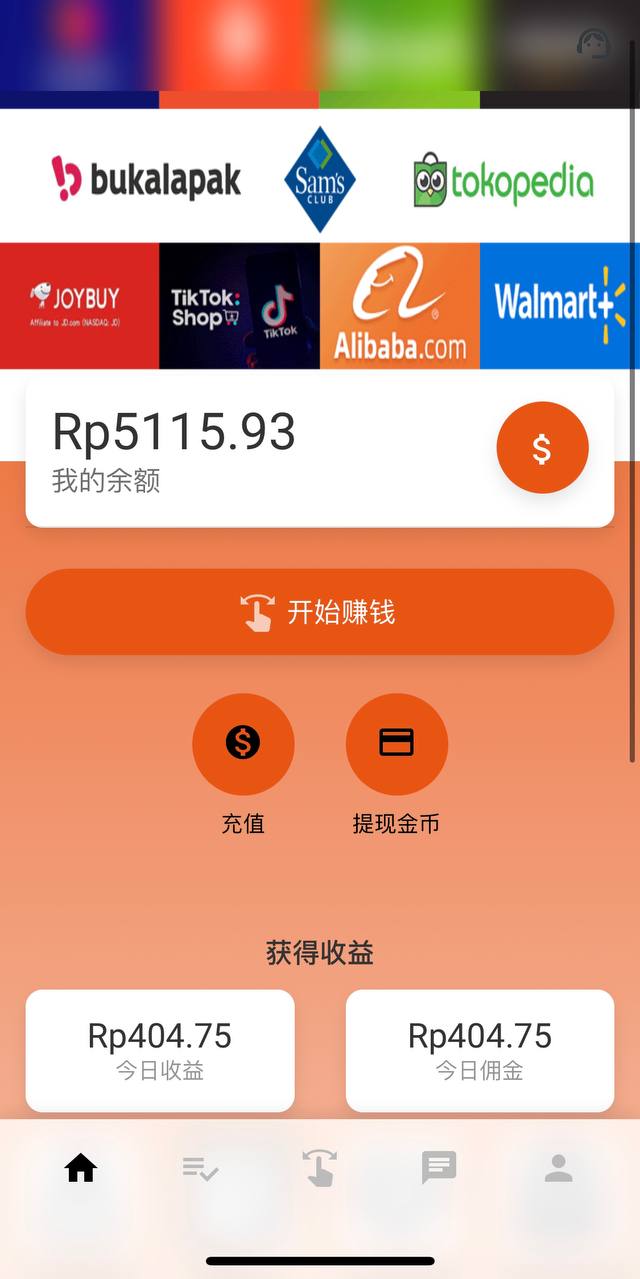Tap the orange dollar balance button

pyautogui.click(x=542, y=448)
